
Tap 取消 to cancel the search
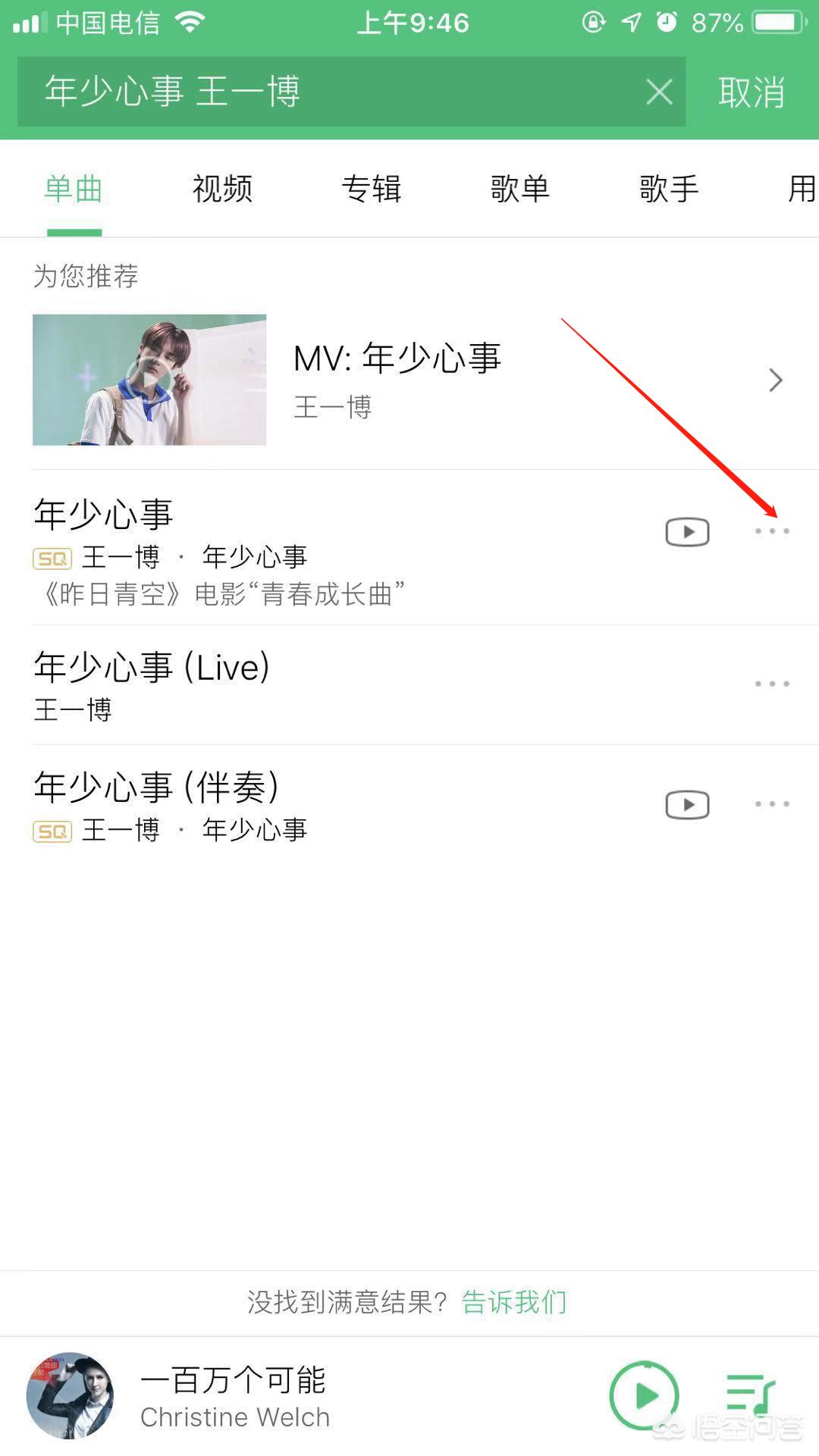751,92
